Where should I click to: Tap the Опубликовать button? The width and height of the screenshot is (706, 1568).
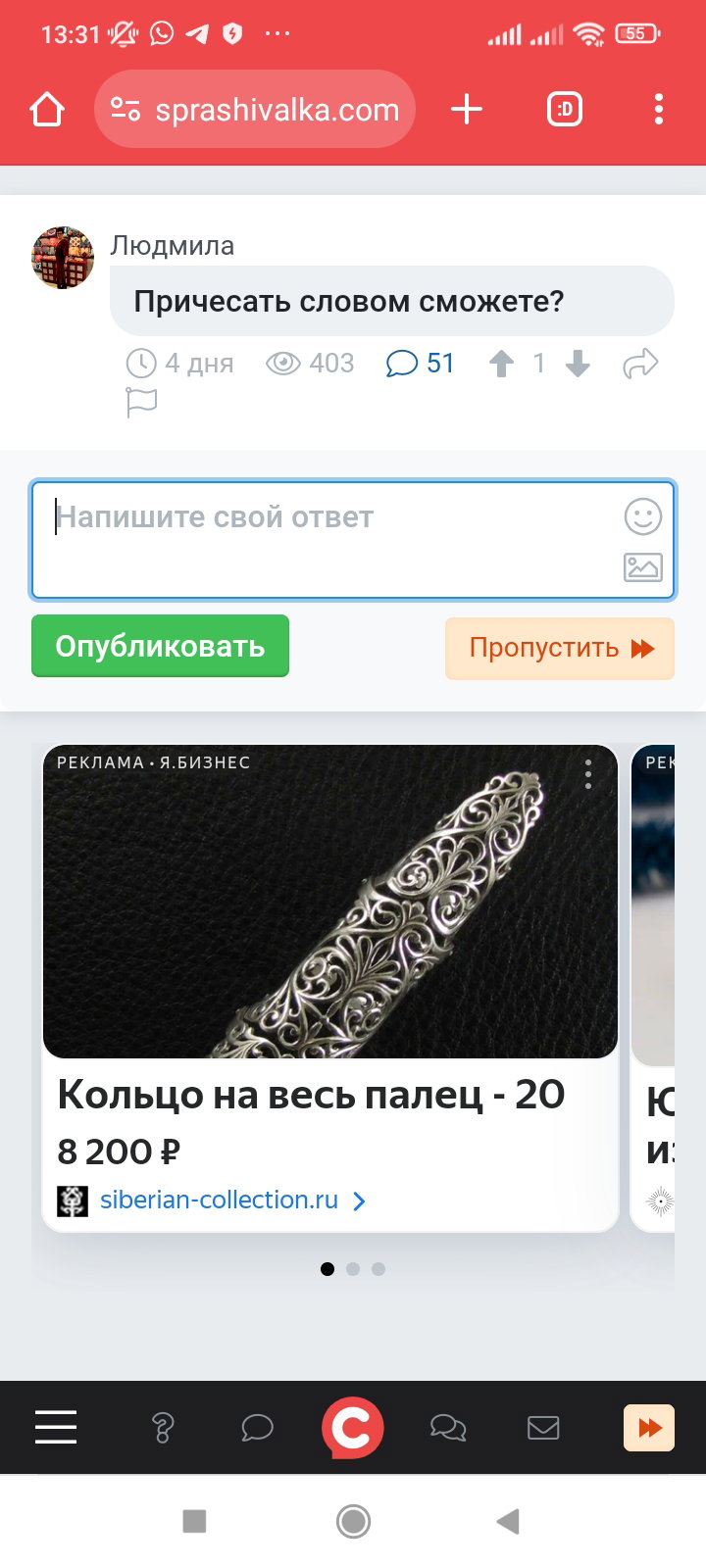(160, 646)
